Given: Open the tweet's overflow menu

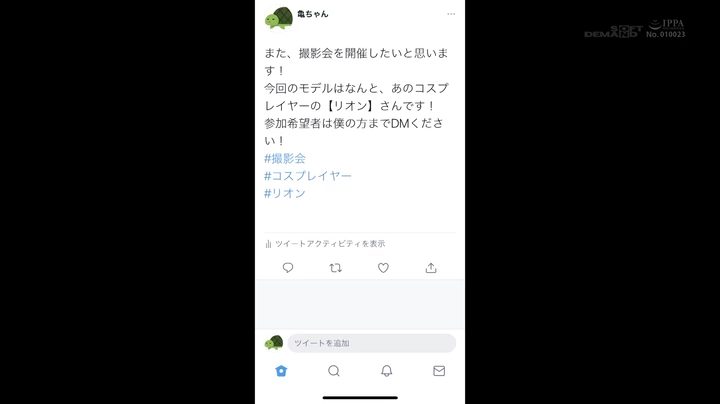Looking at the screenshot, I should pyautogui.click(x=451, y=14).
